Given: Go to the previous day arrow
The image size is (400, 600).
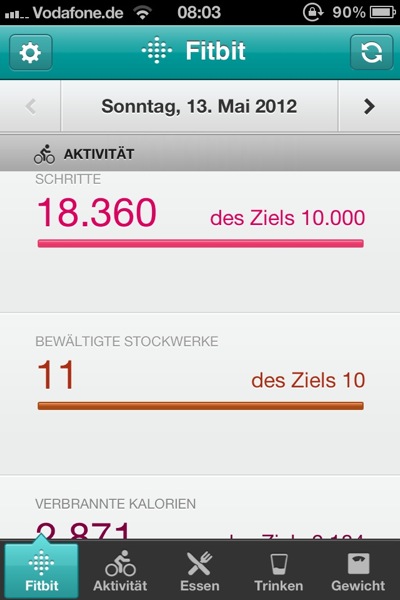Looking at the screenshot, I should click(x=31, y=106).
